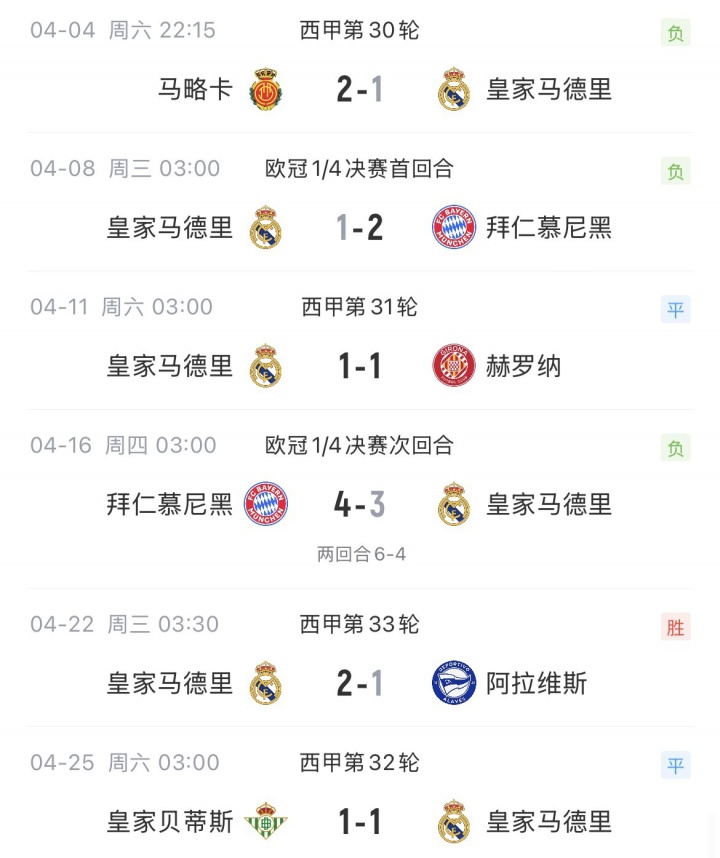Open the Mallorca 2-1 Real Madrid match
Screen dimensions: 720x858
[x=360, y=90]
